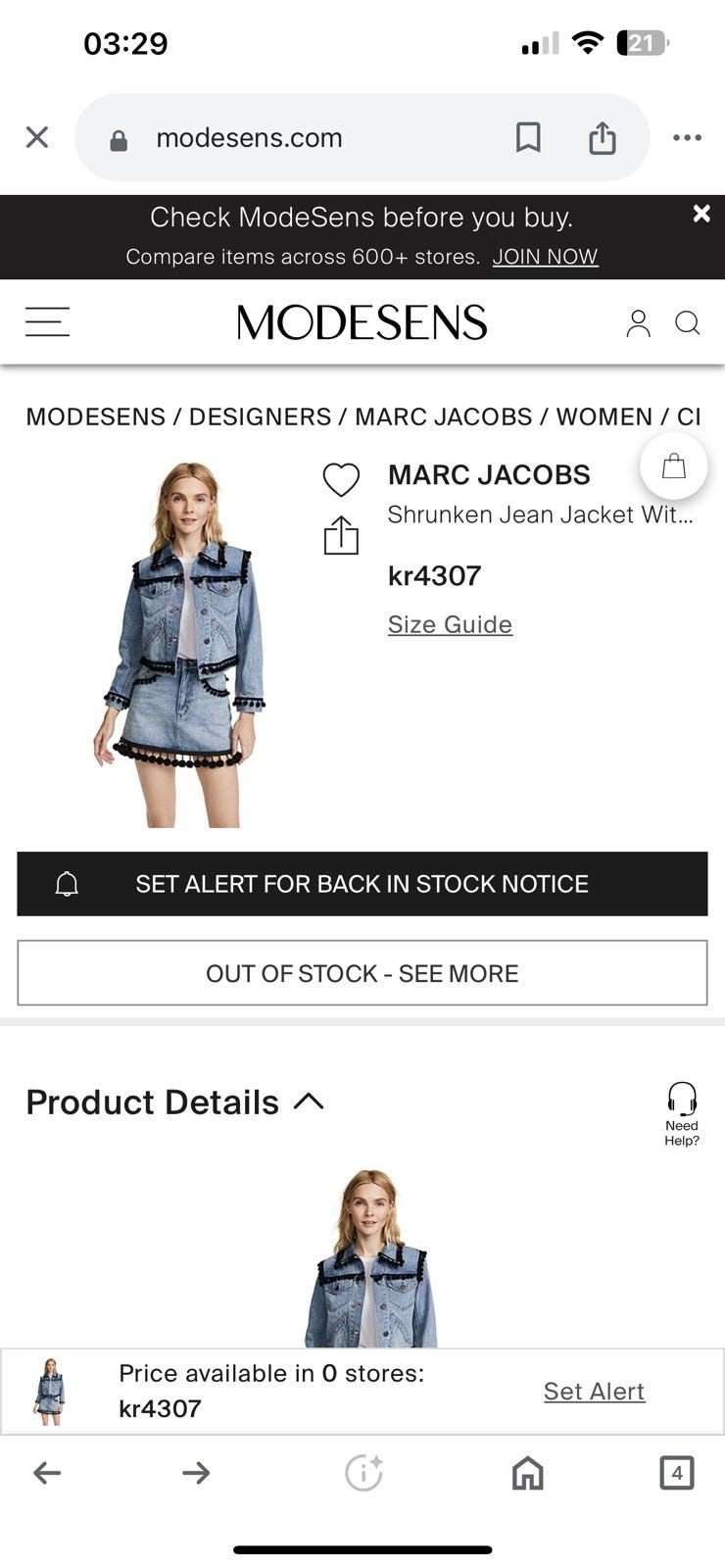This screenshot has width=725, height=1568.
Task: Open the account profile icon
Action: (638, 322)
